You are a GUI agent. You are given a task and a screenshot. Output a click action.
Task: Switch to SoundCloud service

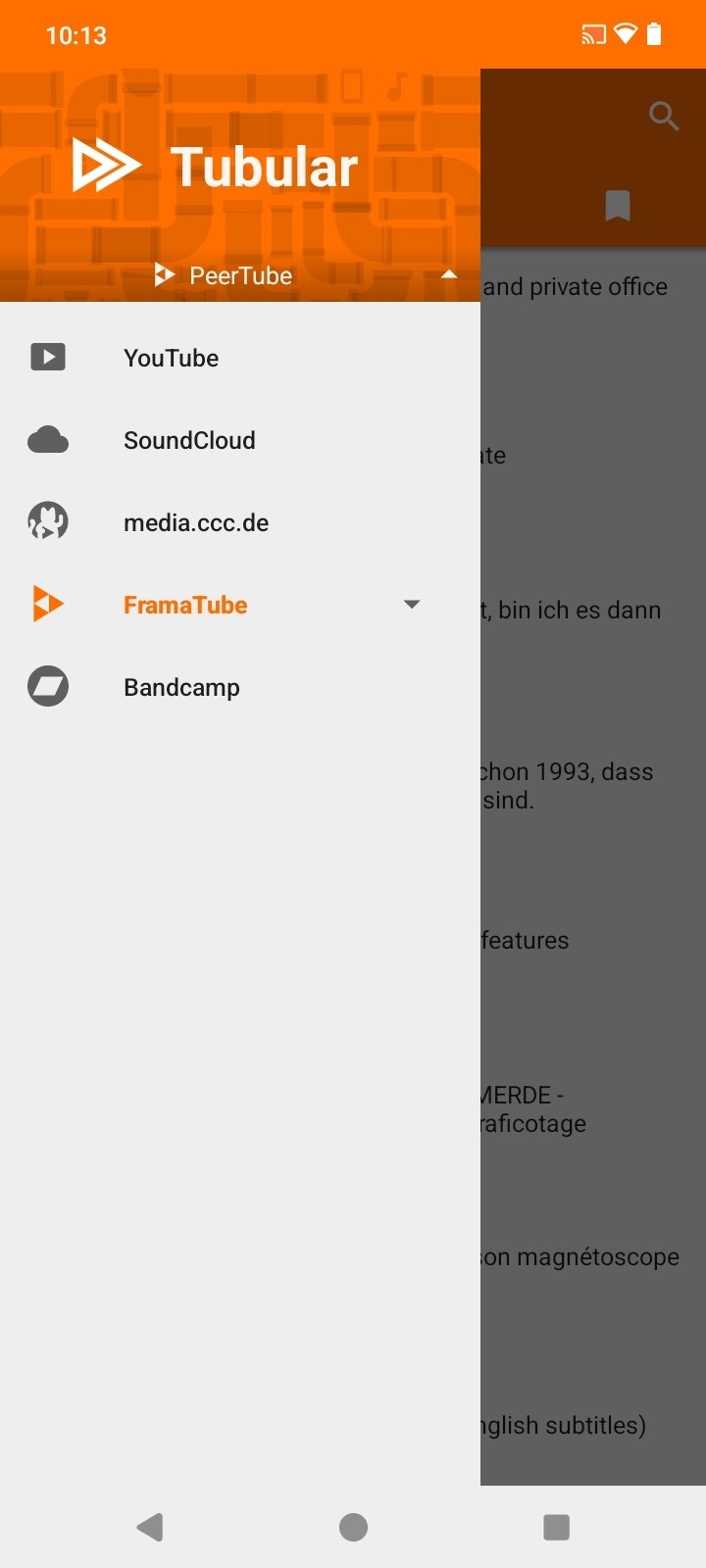pyautogui.click(x=189, y=440)
